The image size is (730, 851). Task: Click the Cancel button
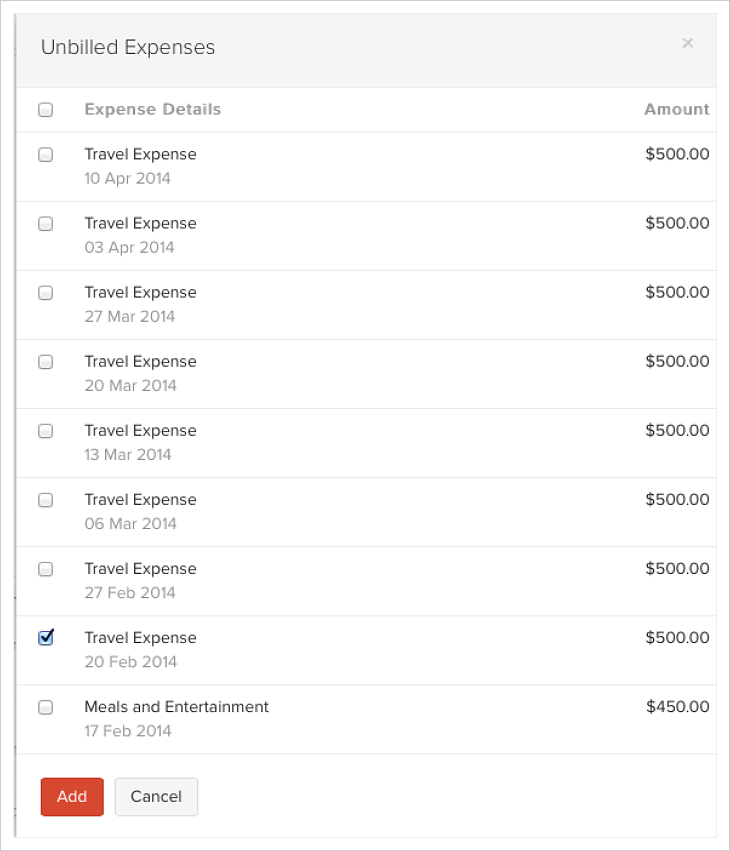[x=156, y=797]
